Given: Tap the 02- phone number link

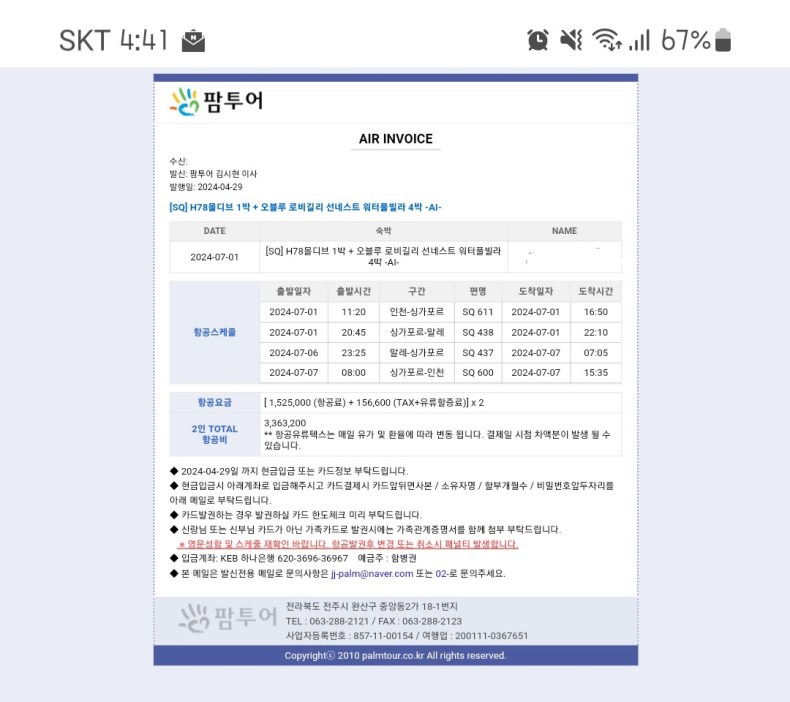Looking at the screenshot, I should (441, 574).
